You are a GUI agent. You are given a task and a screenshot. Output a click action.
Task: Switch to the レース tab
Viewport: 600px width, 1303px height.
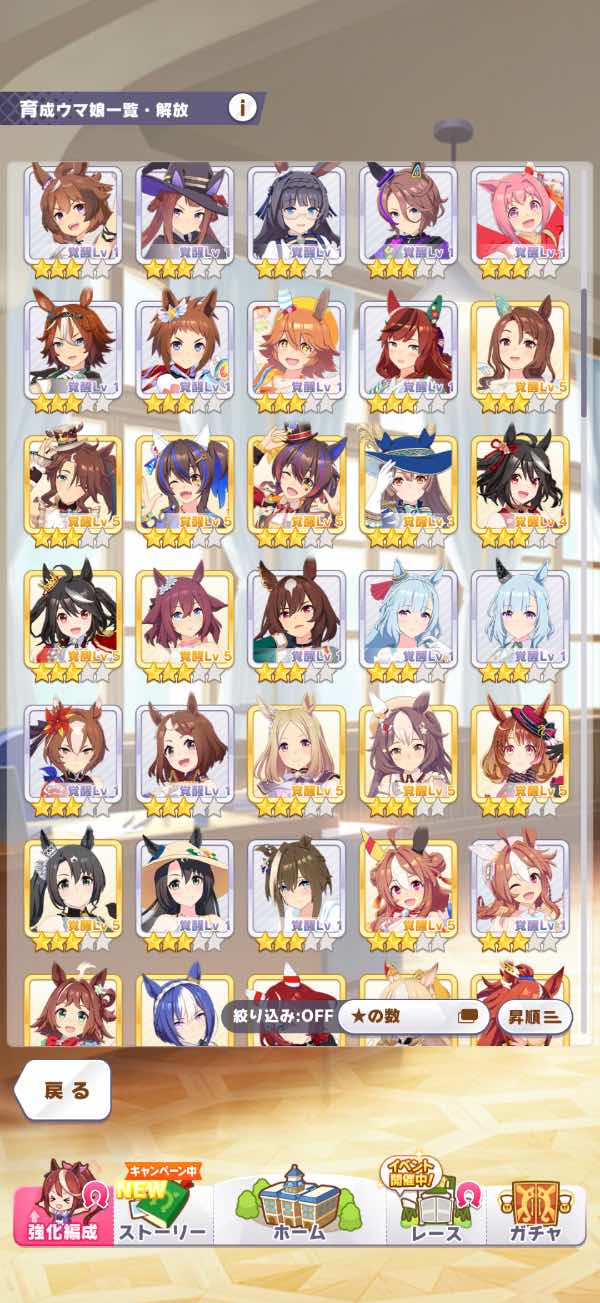tap(437, 1213)
